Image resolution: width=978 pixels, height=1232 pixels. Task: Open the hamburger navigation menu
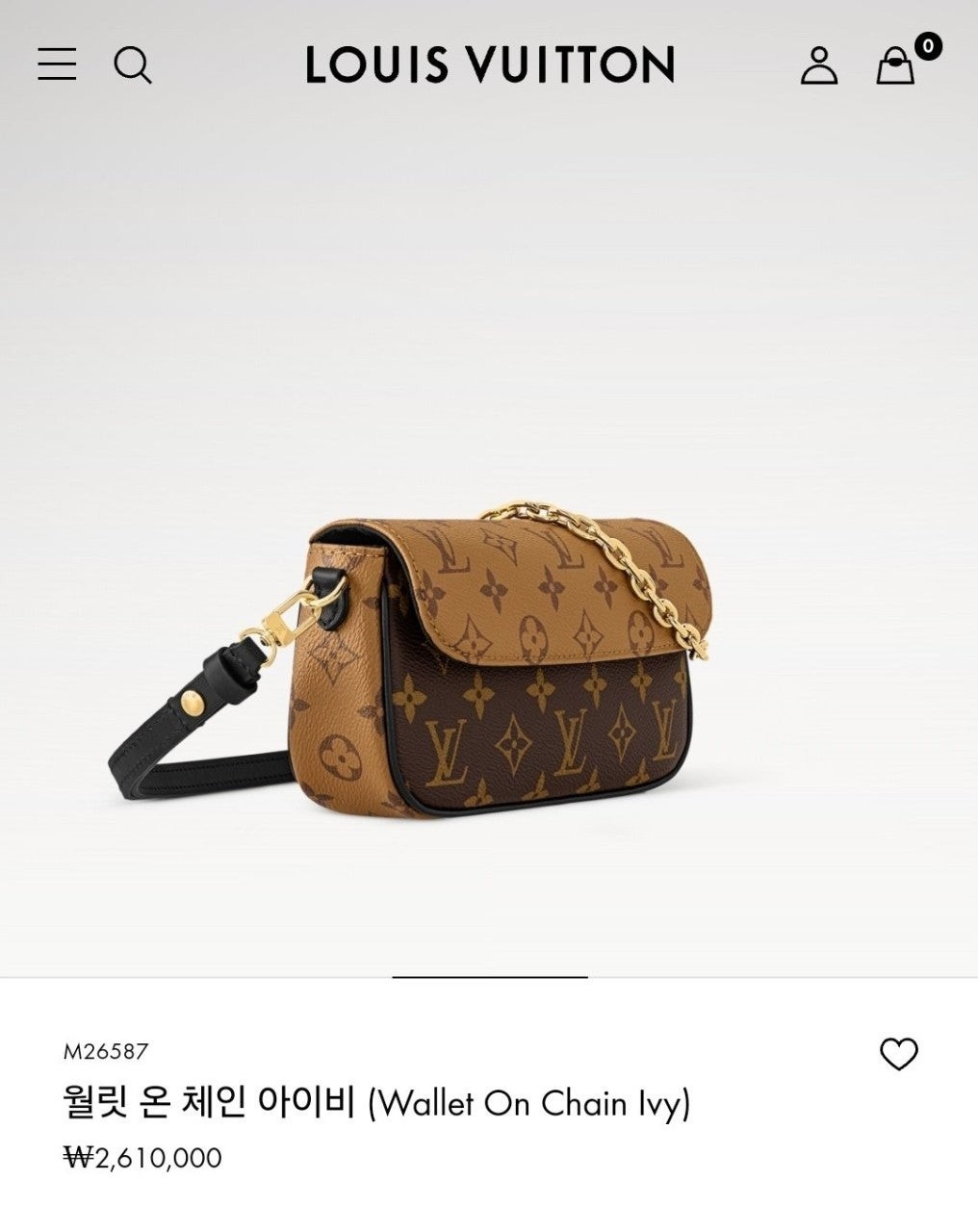[57, 64]
